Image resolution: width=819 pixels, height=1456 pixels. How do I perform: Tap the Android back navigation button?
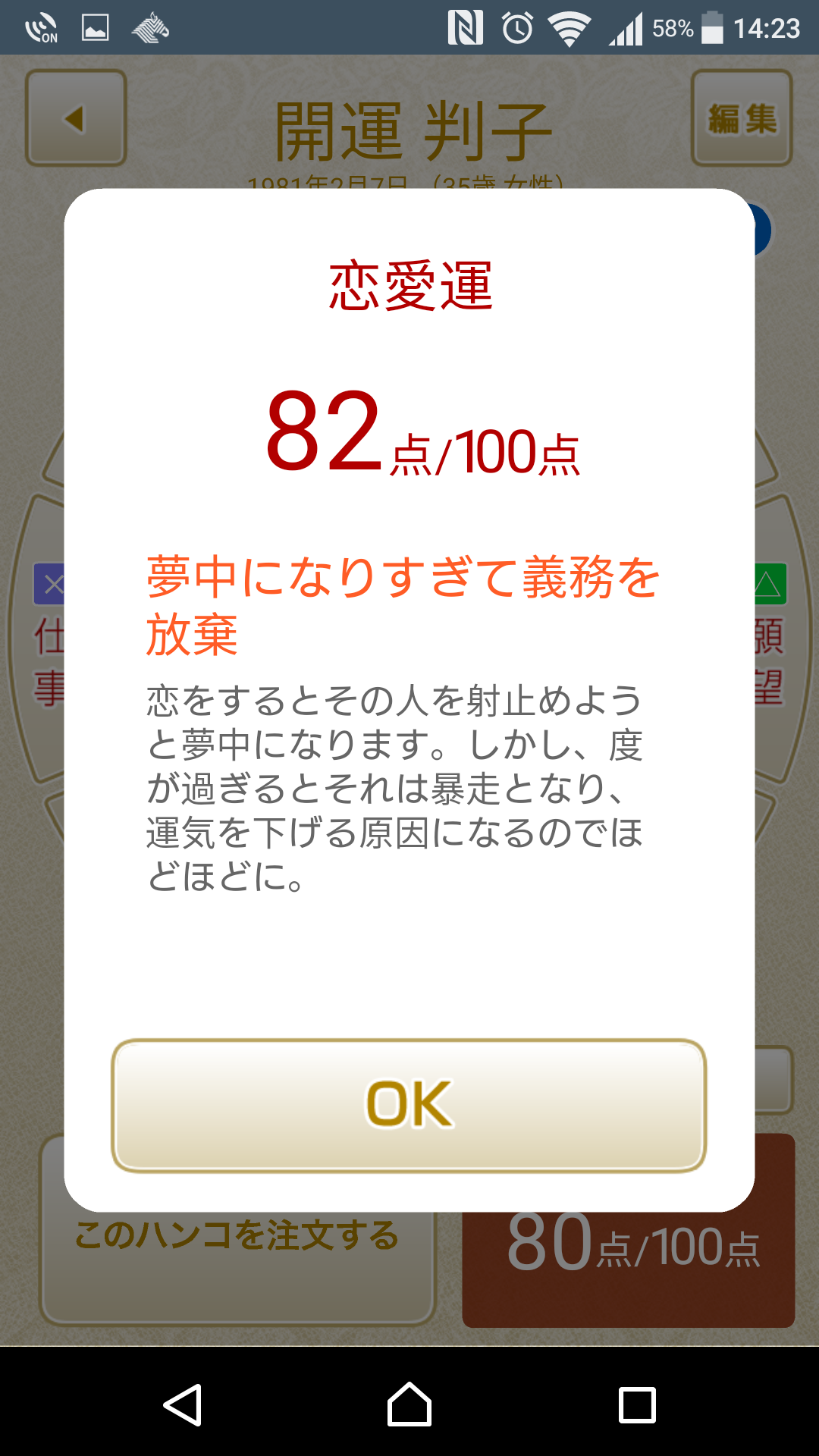point(182,1404)
